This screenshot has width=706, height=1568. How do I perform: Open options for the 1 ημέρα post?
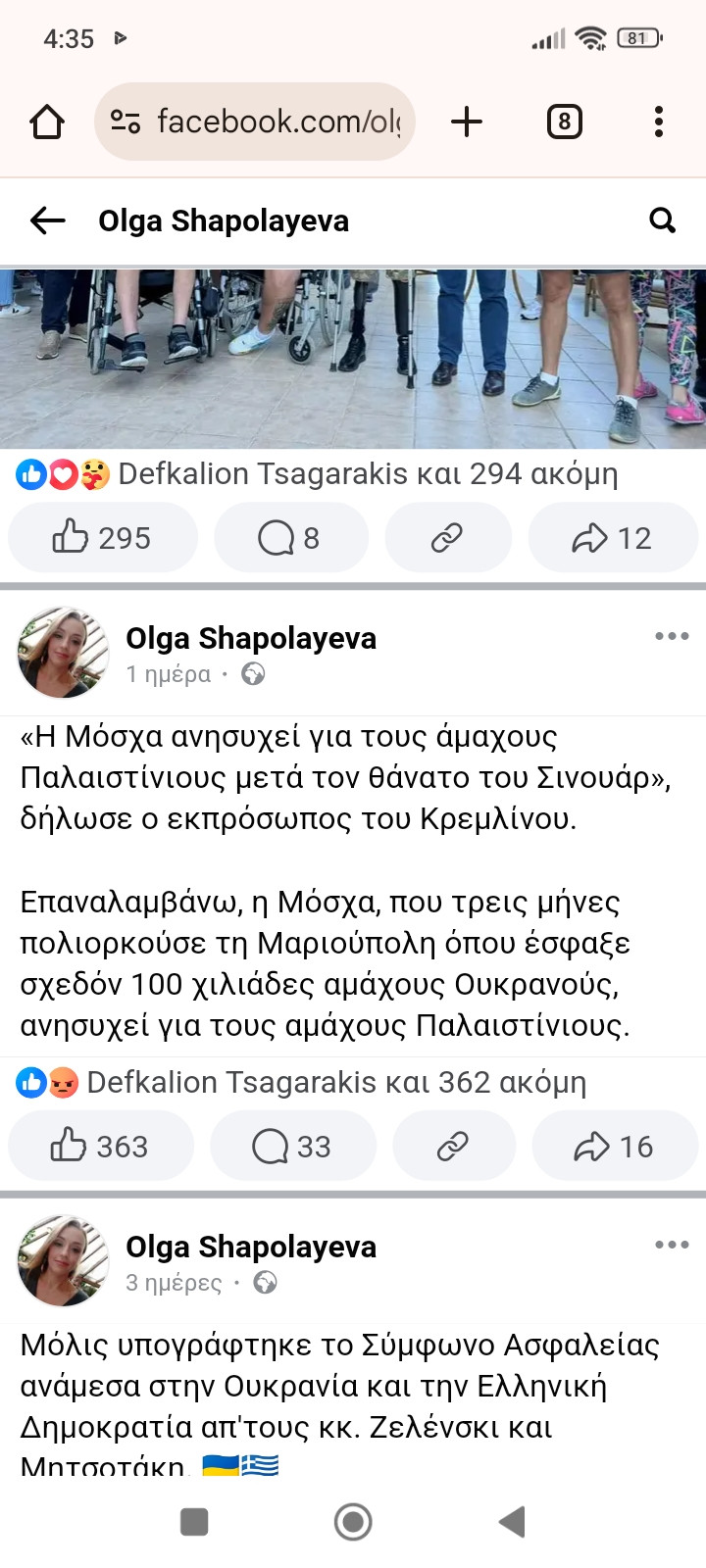click(x=672, y=637)
